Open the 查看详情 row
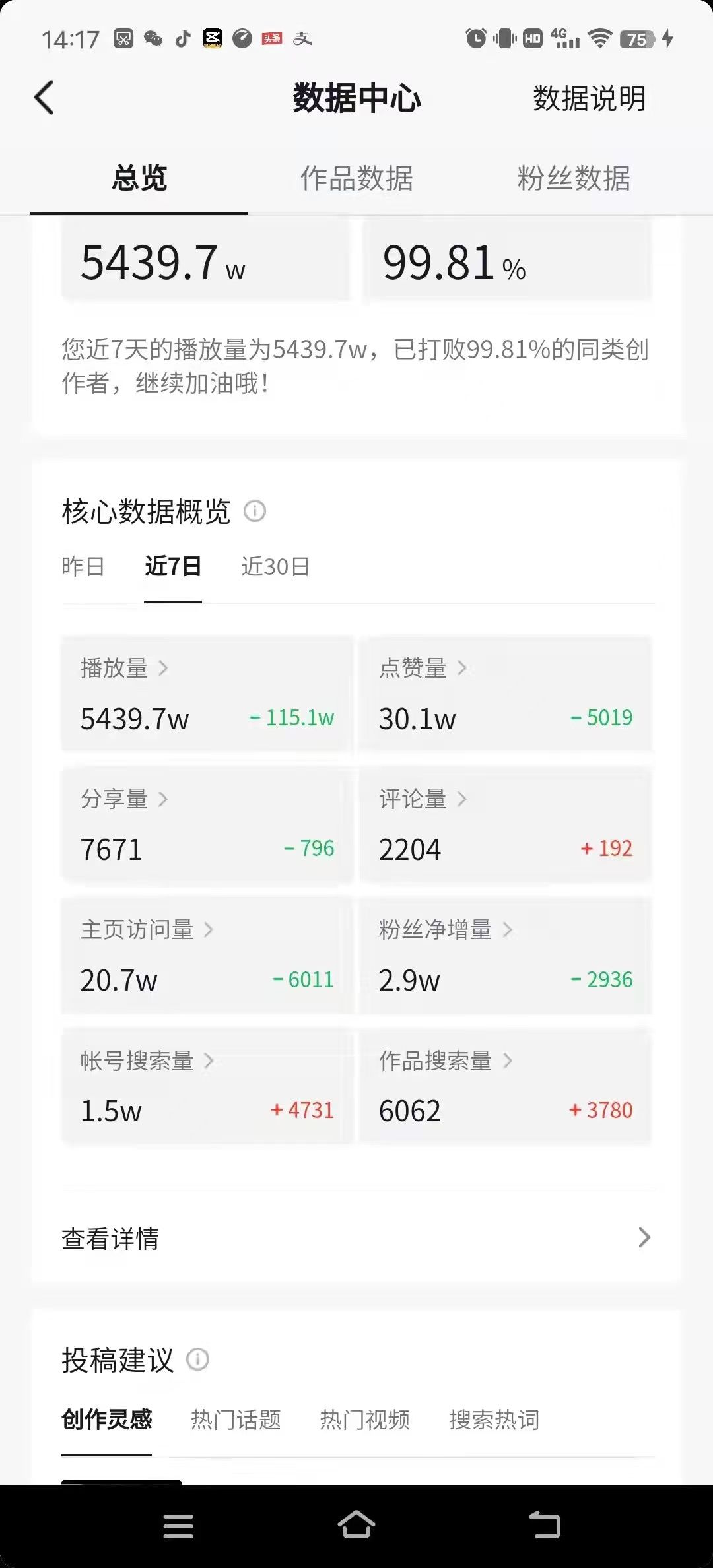This screenshot has height=1568, width=713. [x=356, y=1238]
